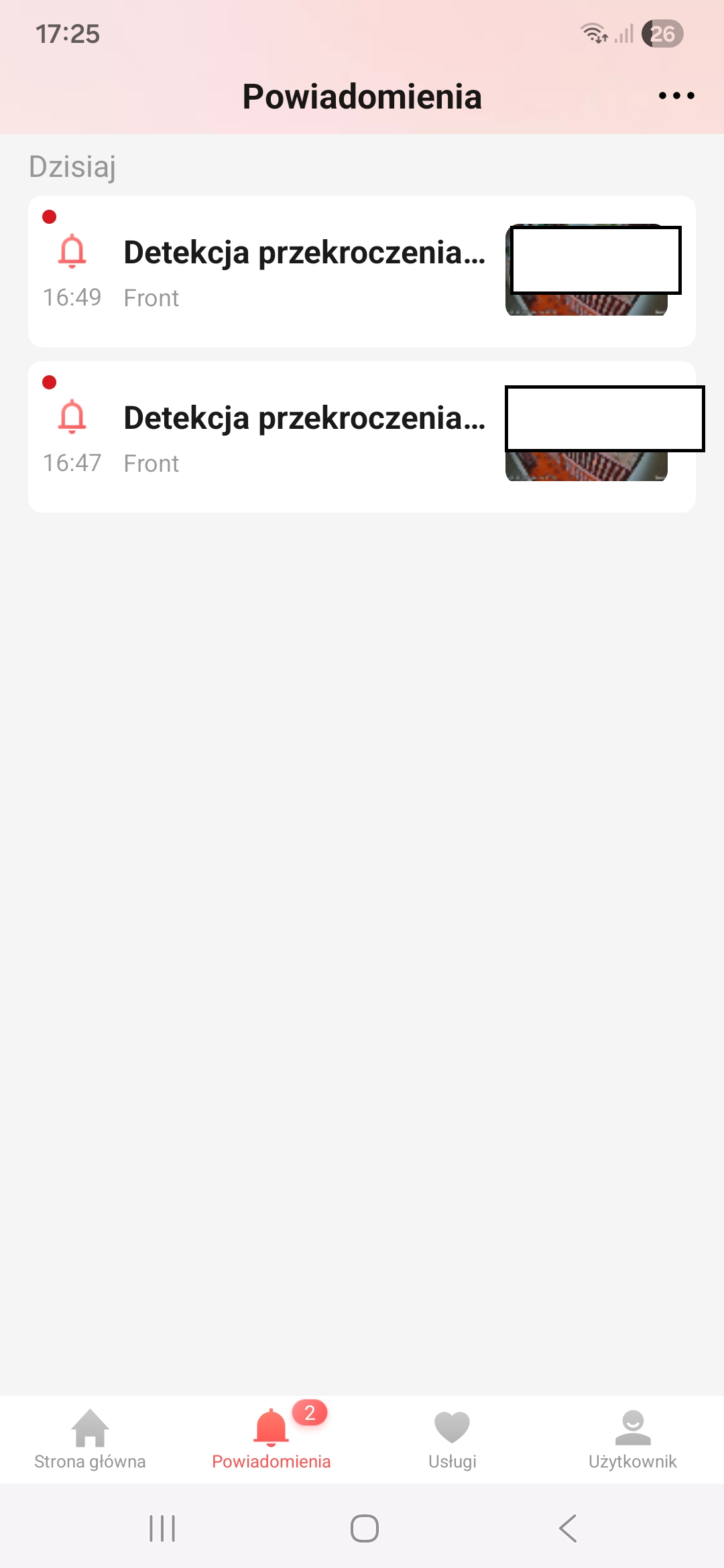Switch to the Usługi tab

[452, 1439]
